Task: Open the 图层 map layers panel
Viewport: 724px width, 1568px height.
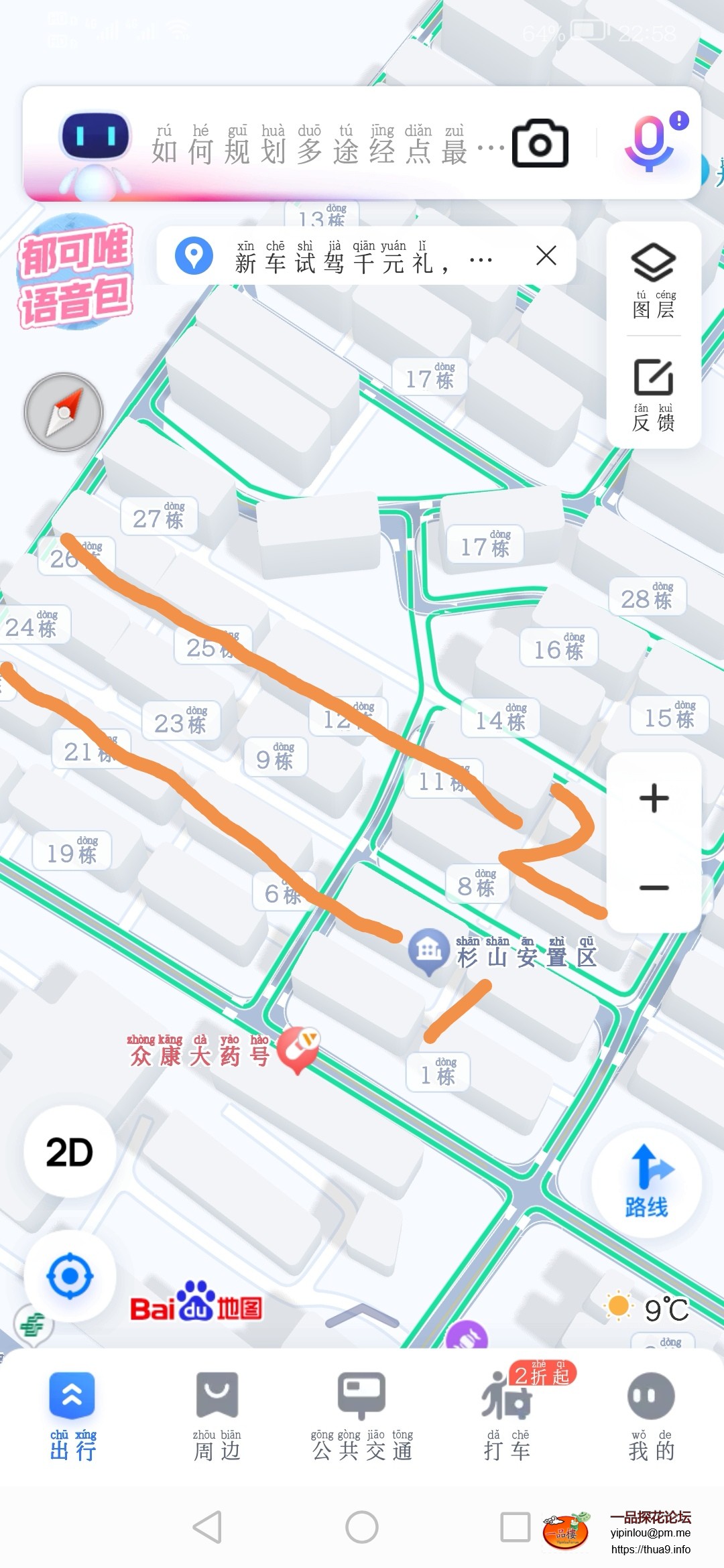Action: 654,281
